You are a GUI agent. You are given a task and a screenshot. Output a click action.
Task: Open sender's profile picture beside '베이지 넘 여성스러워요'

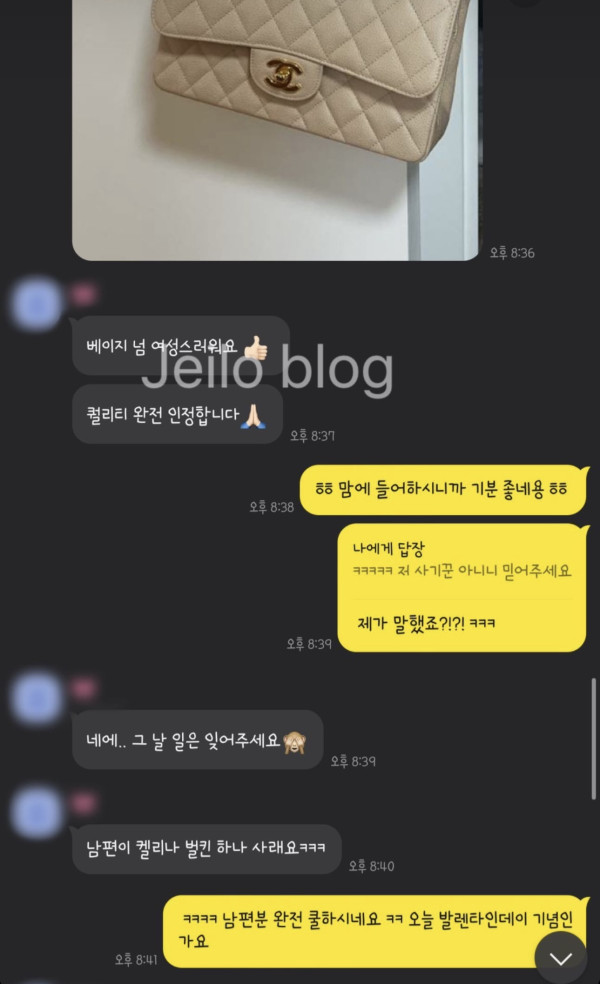coord(37,304)
